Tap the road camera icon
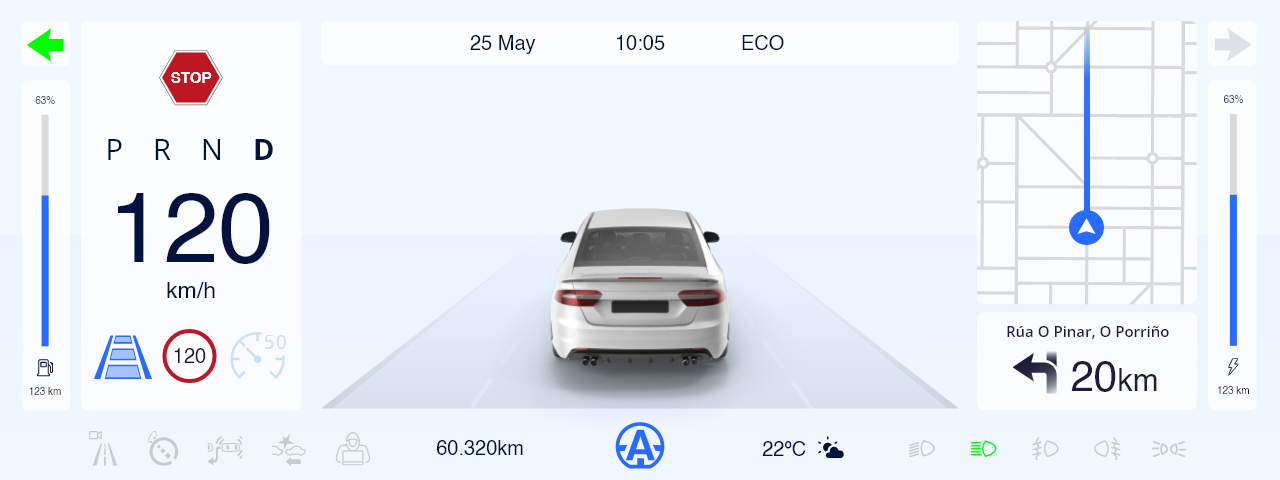This screenshot has height=480, width=1280. click(103, 449)
